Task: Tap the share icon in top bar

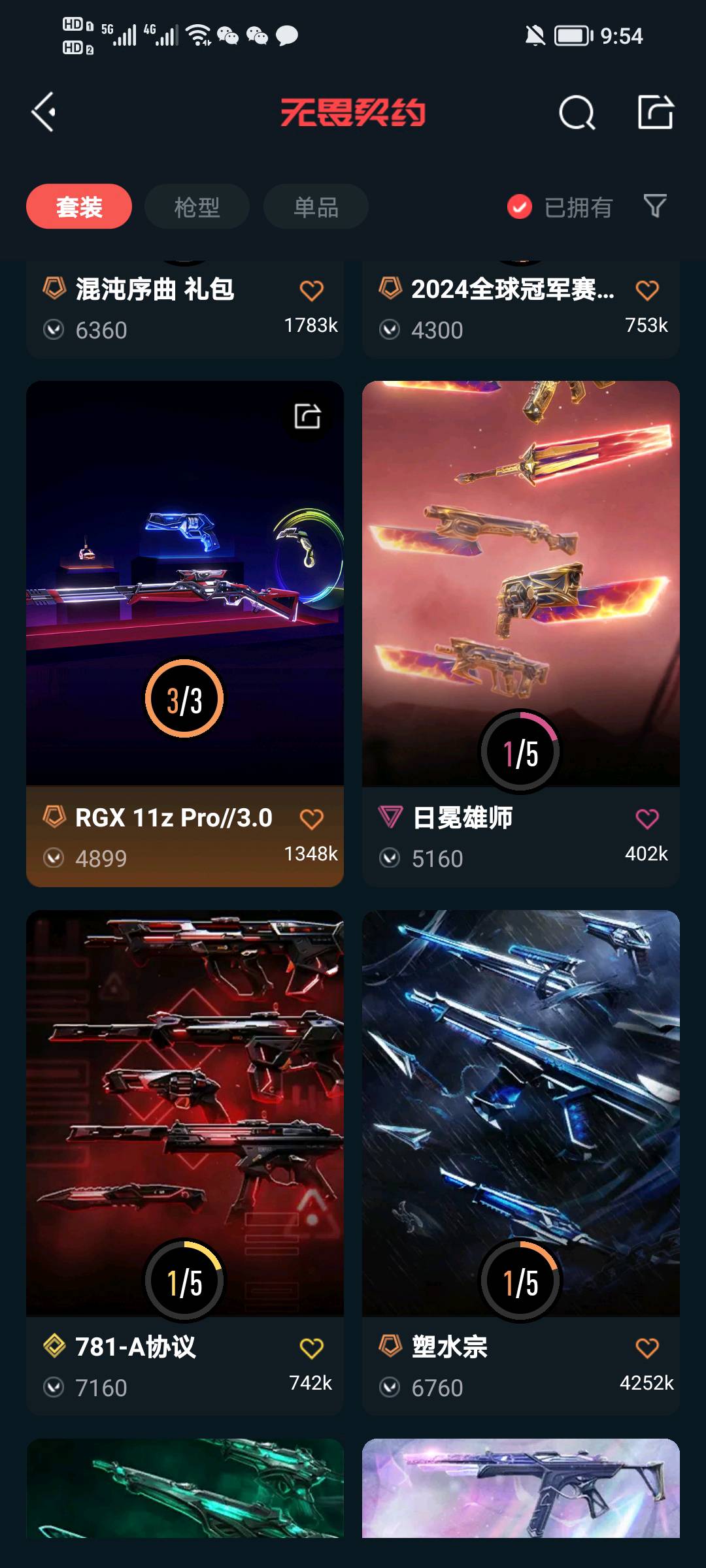Action: pos(656,112)
